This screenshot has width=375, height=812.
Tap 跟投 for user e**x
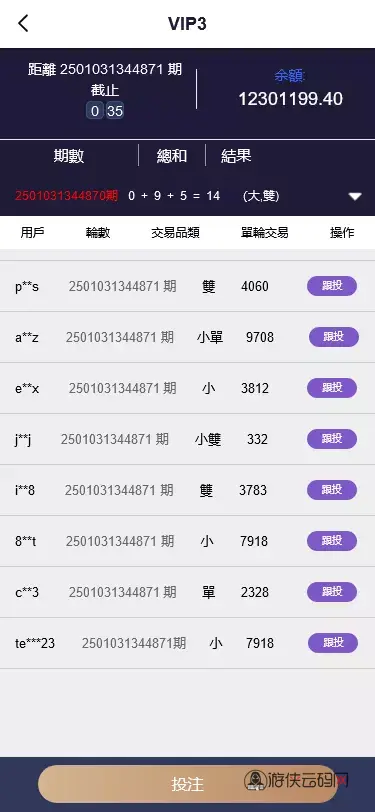332,388
